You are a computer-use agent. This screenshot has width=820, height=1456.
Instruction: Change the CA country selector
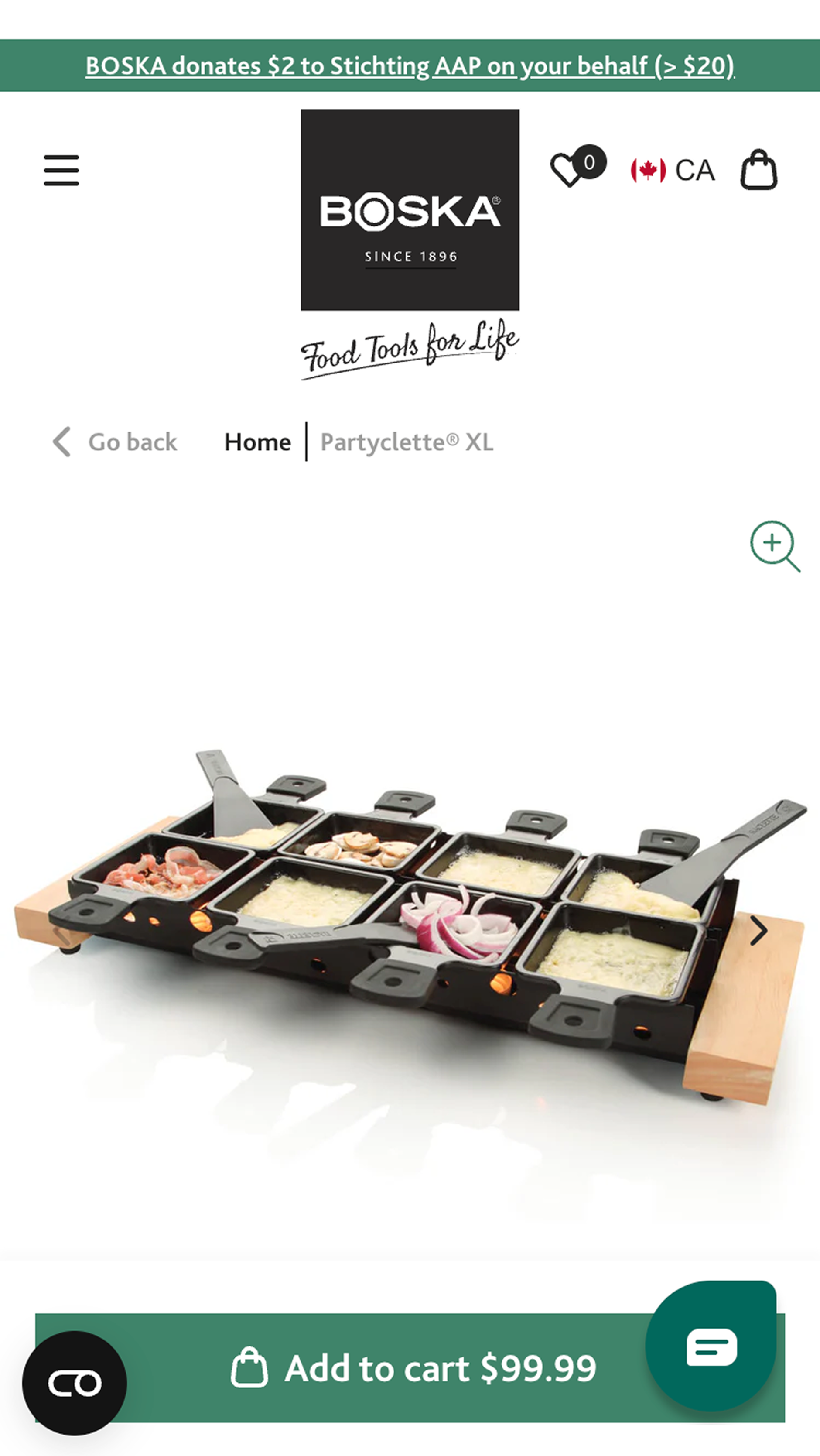(673, 170)
